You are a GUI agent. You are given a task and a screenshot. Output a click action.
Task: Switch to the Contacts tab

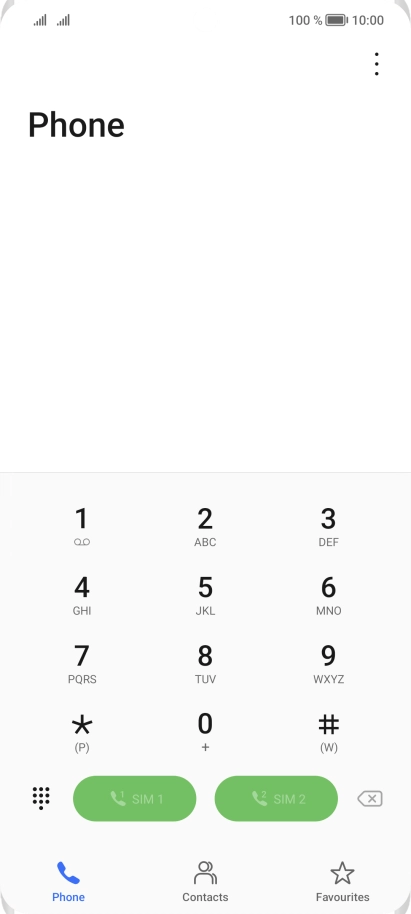tap(205, 882)
